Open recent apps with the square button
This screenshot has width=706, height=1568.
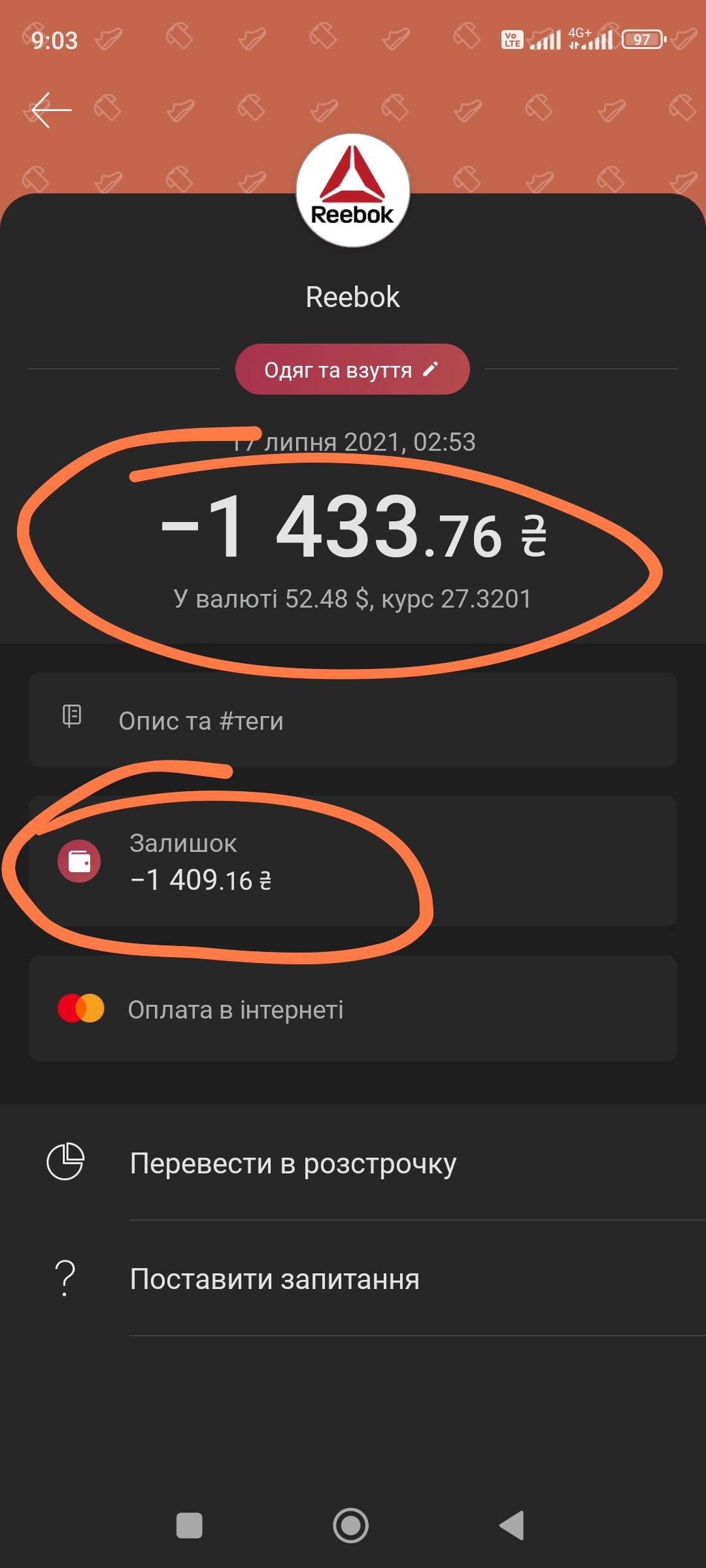tap(190, 1526)
